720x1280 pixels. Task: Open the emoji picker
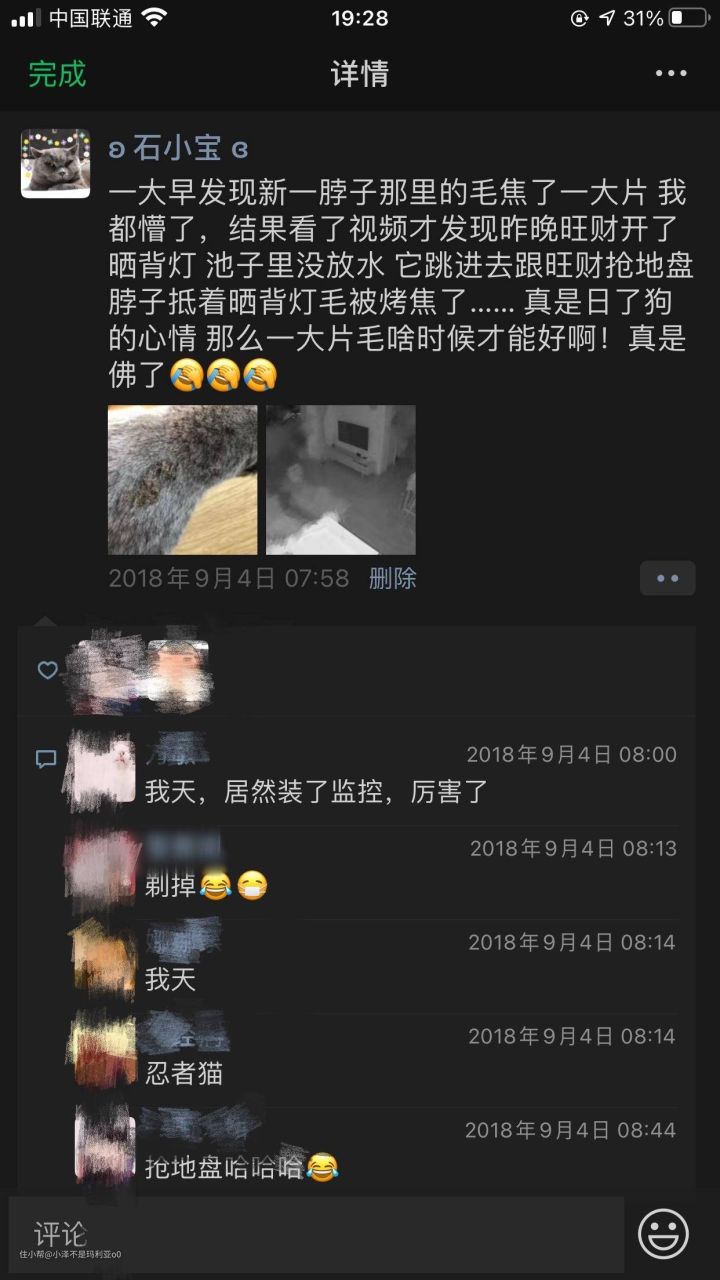663,1234
